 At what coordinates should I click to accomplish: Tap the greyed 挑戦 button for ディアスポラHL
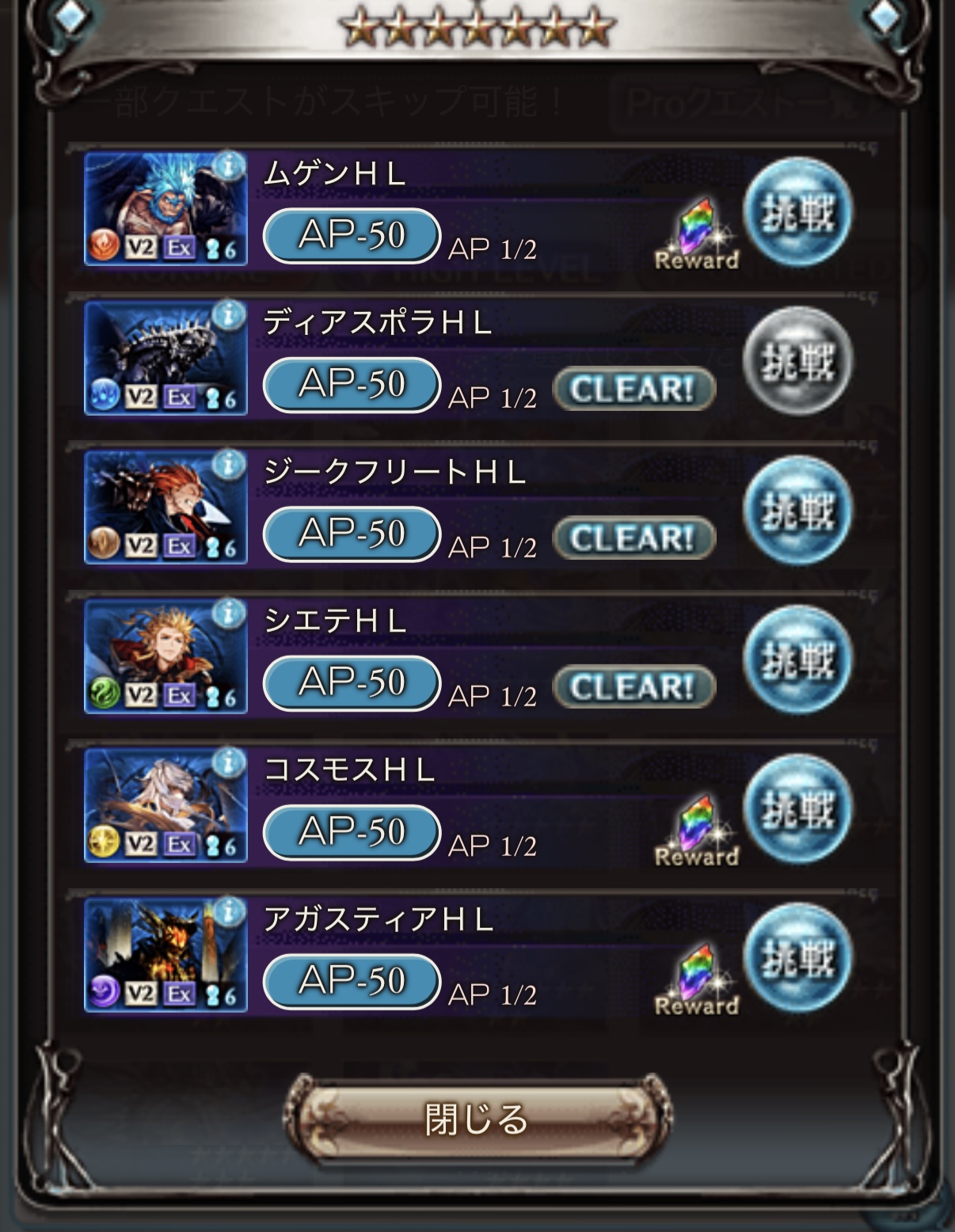tap(797, 361)
